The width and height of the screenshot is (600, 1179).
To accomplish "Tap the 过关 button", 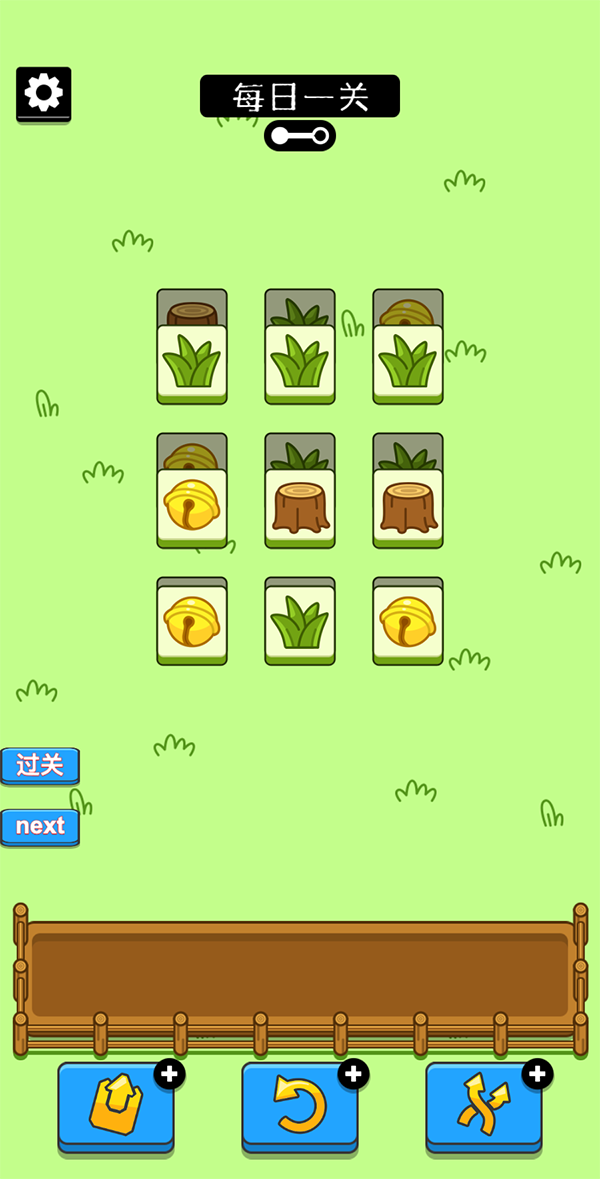I will point(40,765).
